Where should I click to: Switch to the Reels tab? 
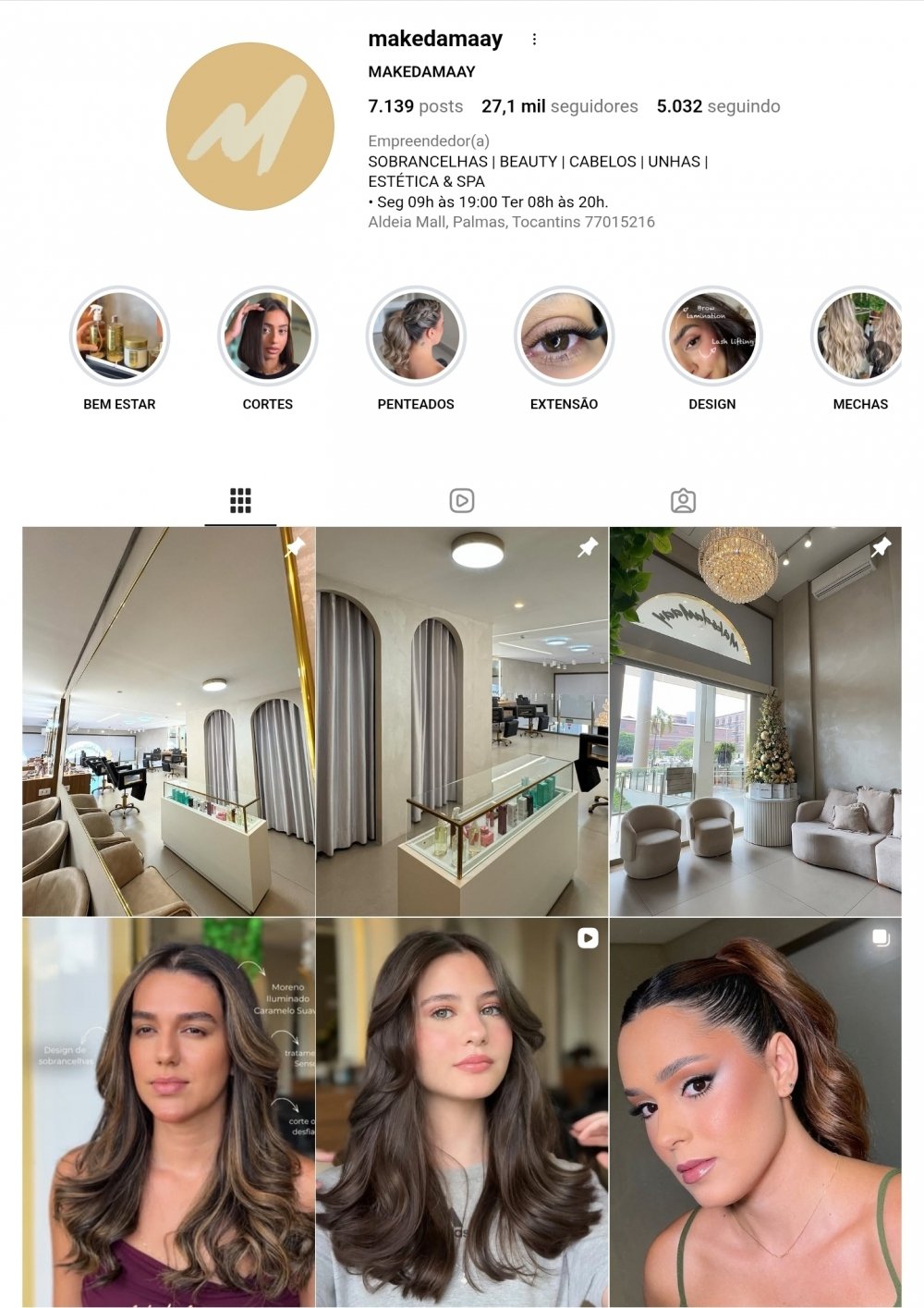(x=462, y=501)
